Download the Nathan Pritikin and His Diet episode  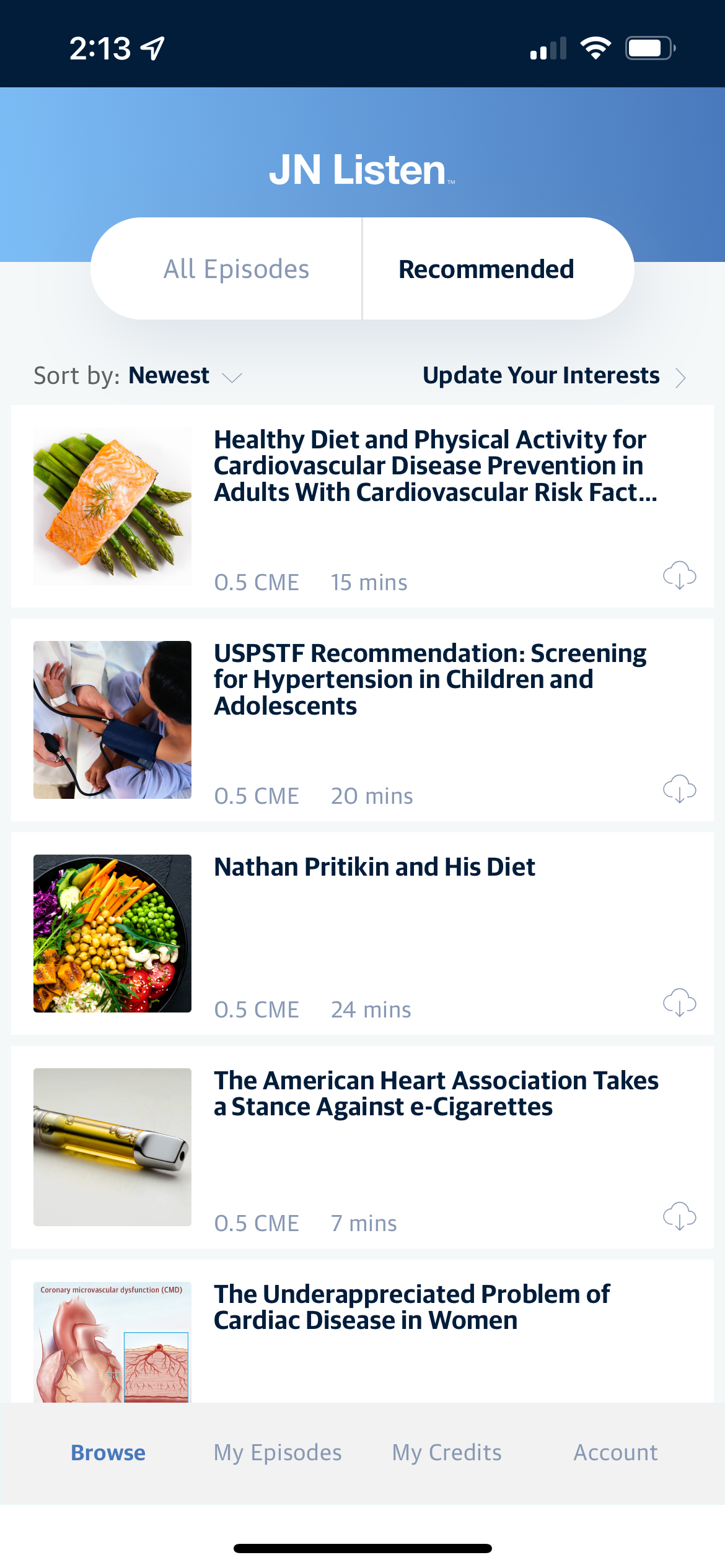click(x=679, y=1003)
